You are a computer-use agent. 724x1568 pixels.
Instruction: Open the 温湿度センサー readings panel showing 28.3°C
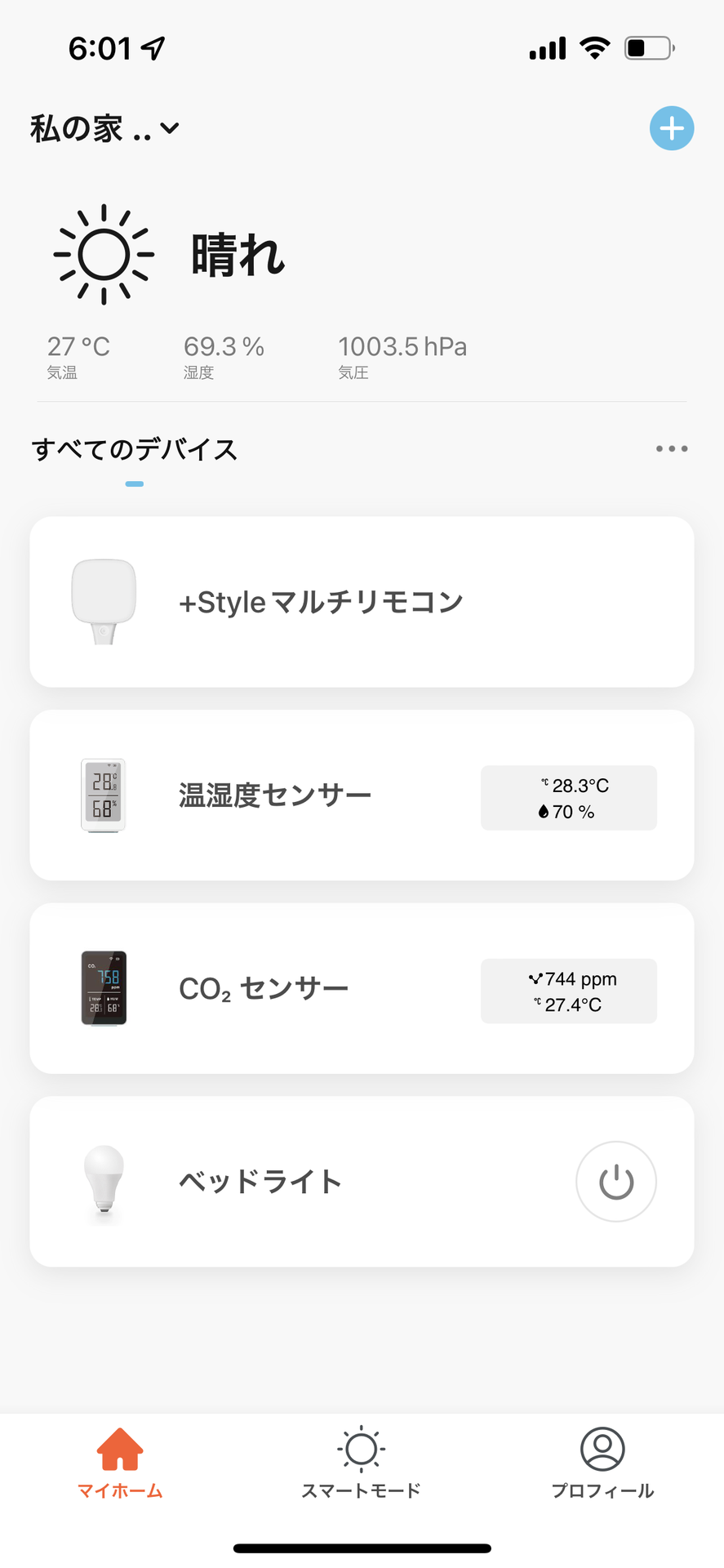coord(568,797)
